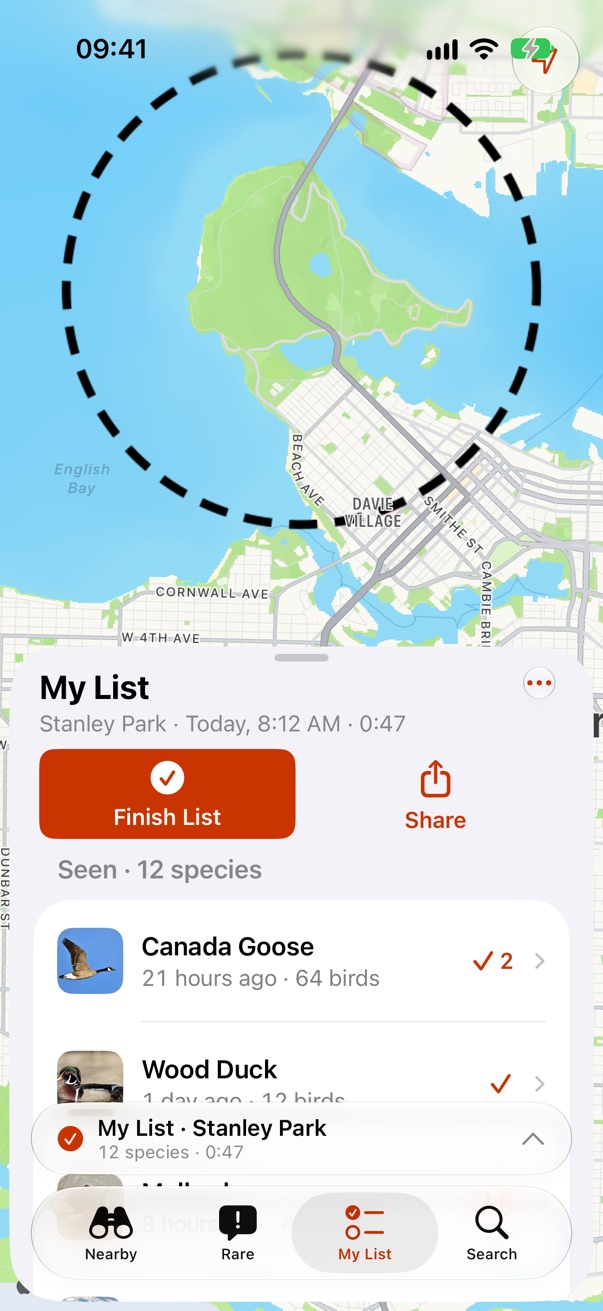
Task: Tap the Finish List button
Action: (x=167, y=794)
